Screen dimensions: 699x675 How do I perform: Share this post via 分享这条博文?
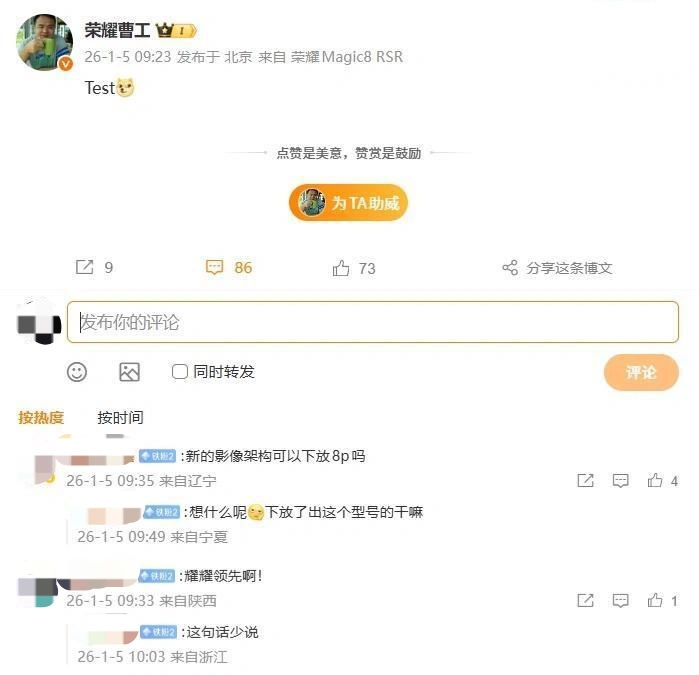point(557,268)
